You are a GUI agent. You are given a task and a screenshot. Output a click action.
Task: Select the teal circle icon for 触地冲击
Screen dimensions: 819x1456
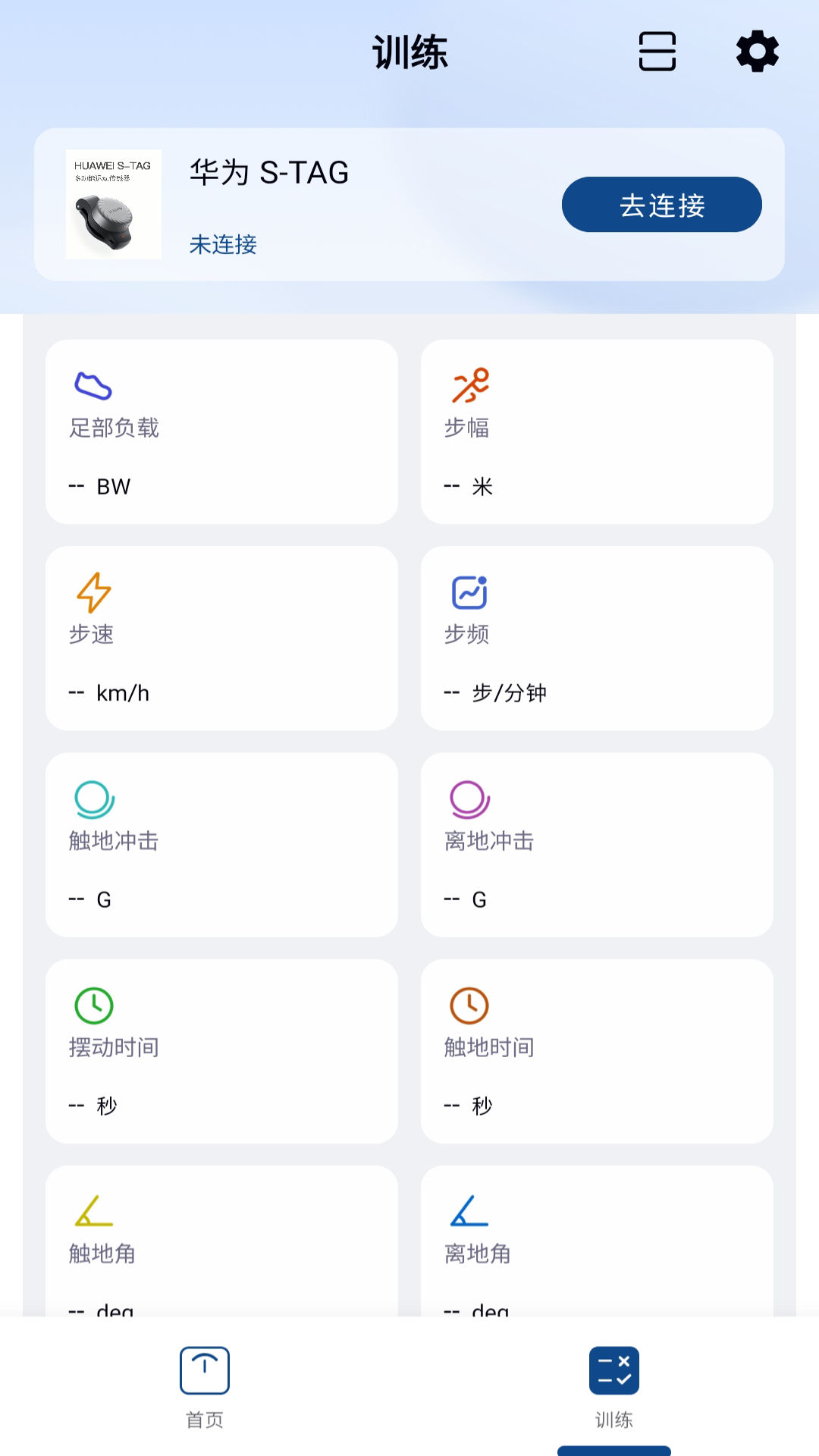point(91,800)
